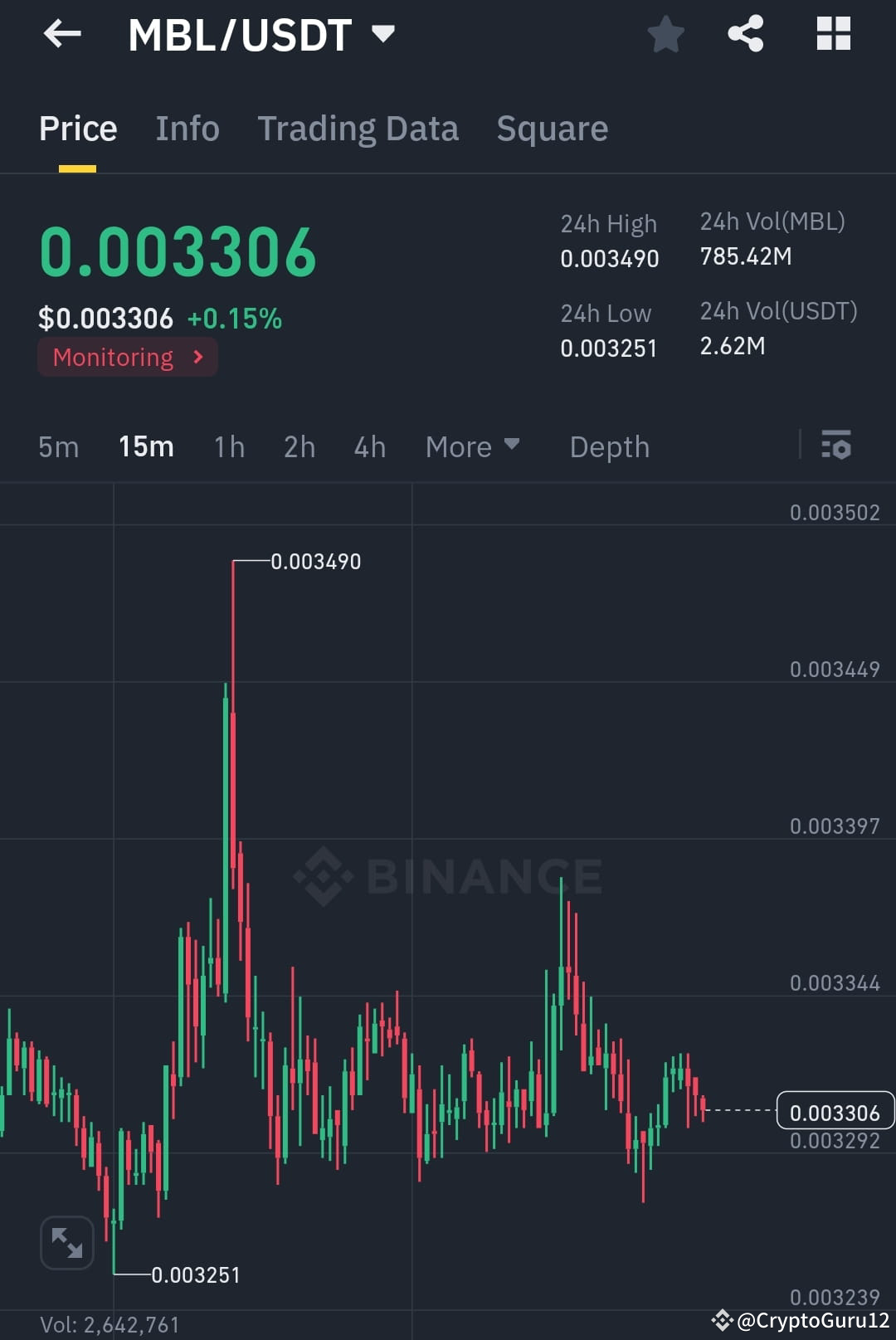
Task: Open the grid layout icon top right
Action: pyautogui.click(x=832, y=33)
